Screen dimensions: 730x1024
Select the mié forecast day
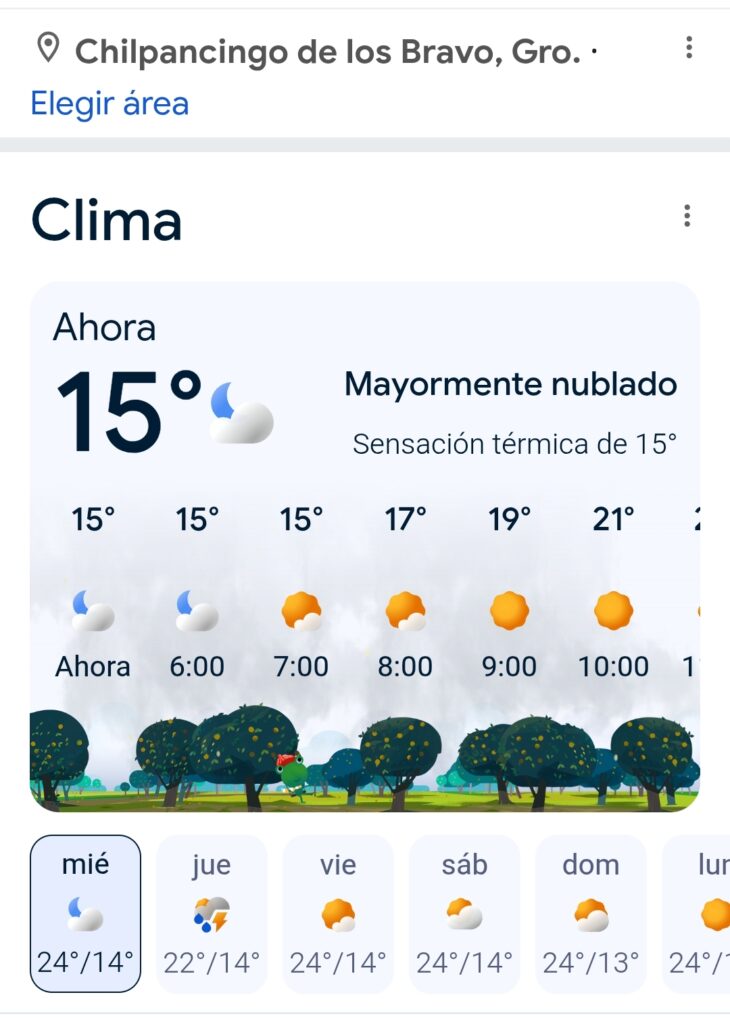pyautogui.click(x=85, y=913)
